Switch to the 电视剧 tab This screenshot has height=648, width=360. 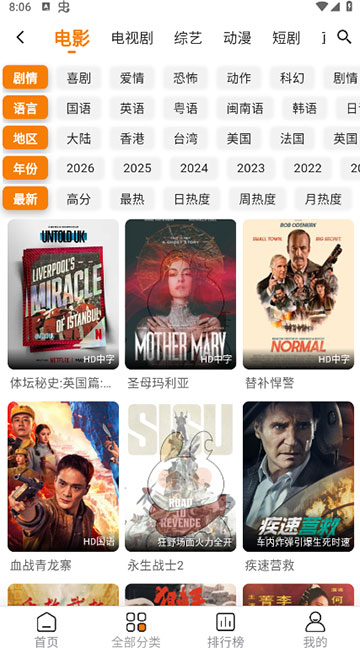tap(132, 38)
